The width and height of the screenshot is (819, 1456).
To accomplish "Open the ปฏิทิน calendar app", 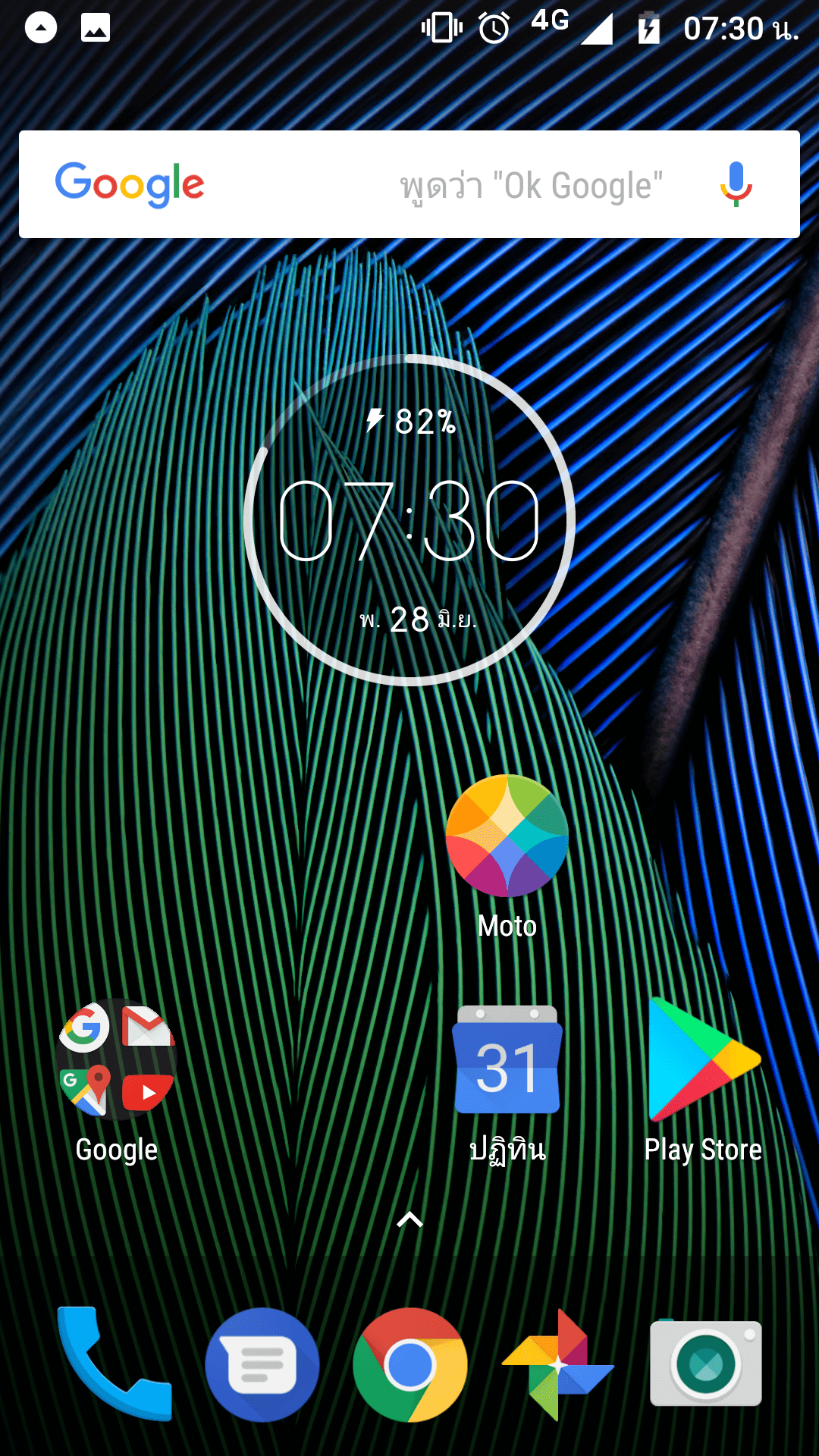I will pyautogui.click(x=507, y=1062).
